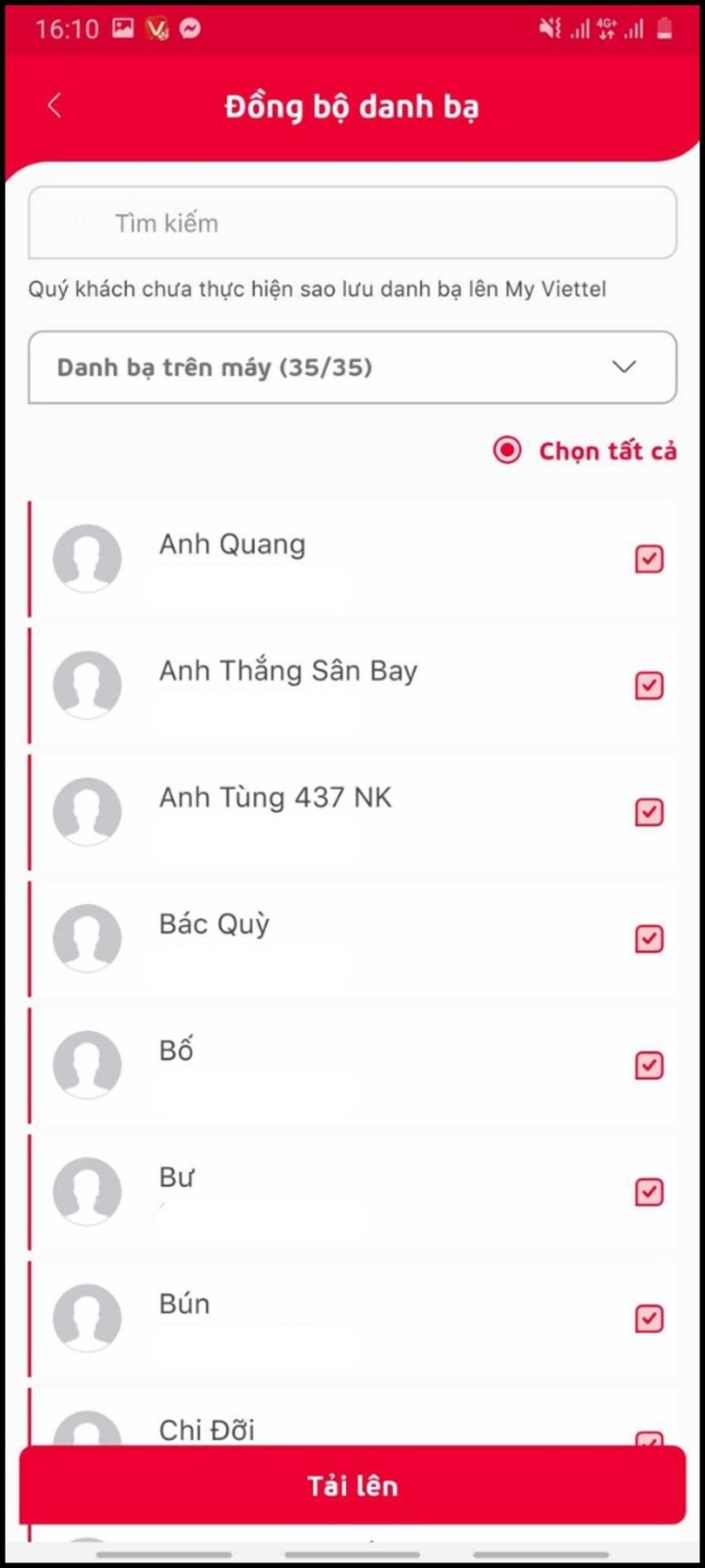Toggle the checkbox next to Bư
Image resolution: width=705 pixels, height=1568 pixels.
point(649,1192)
